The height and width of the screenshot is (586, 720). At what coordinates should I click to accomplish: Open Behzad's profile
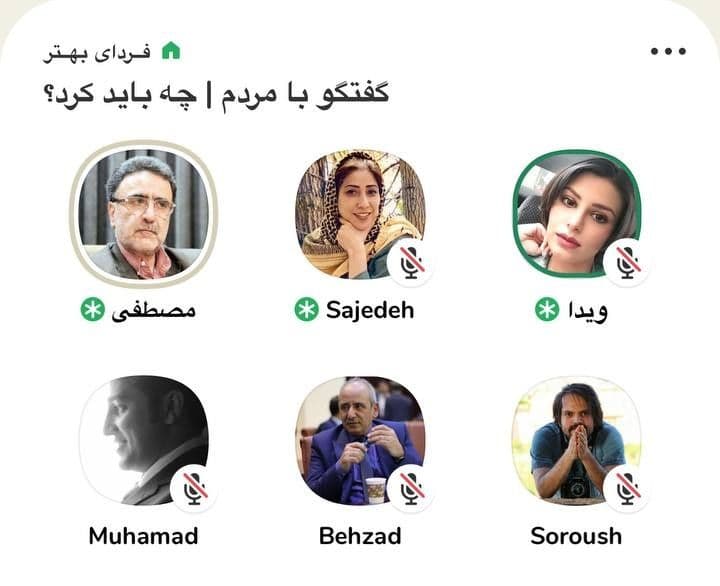[x=359, y=441]
